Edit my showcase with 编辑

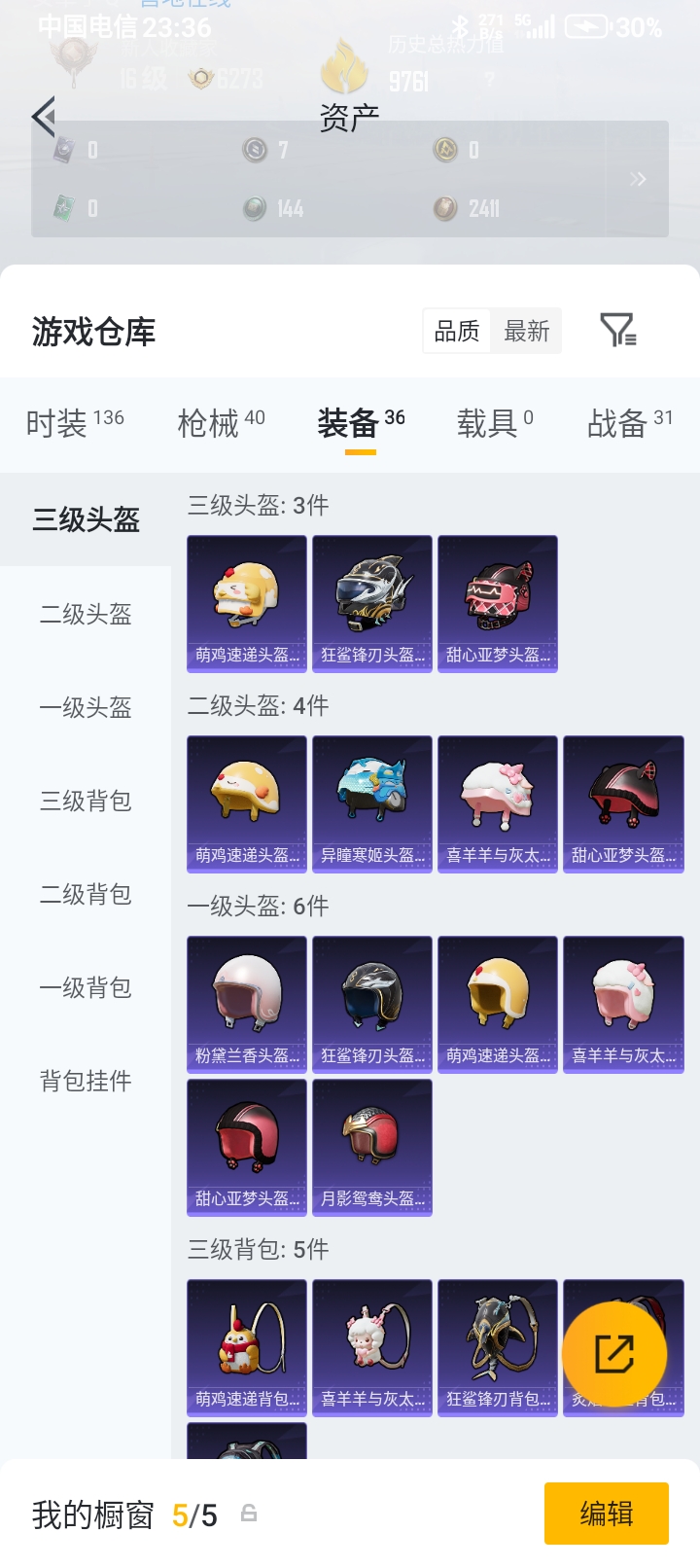click(606, 1514)
